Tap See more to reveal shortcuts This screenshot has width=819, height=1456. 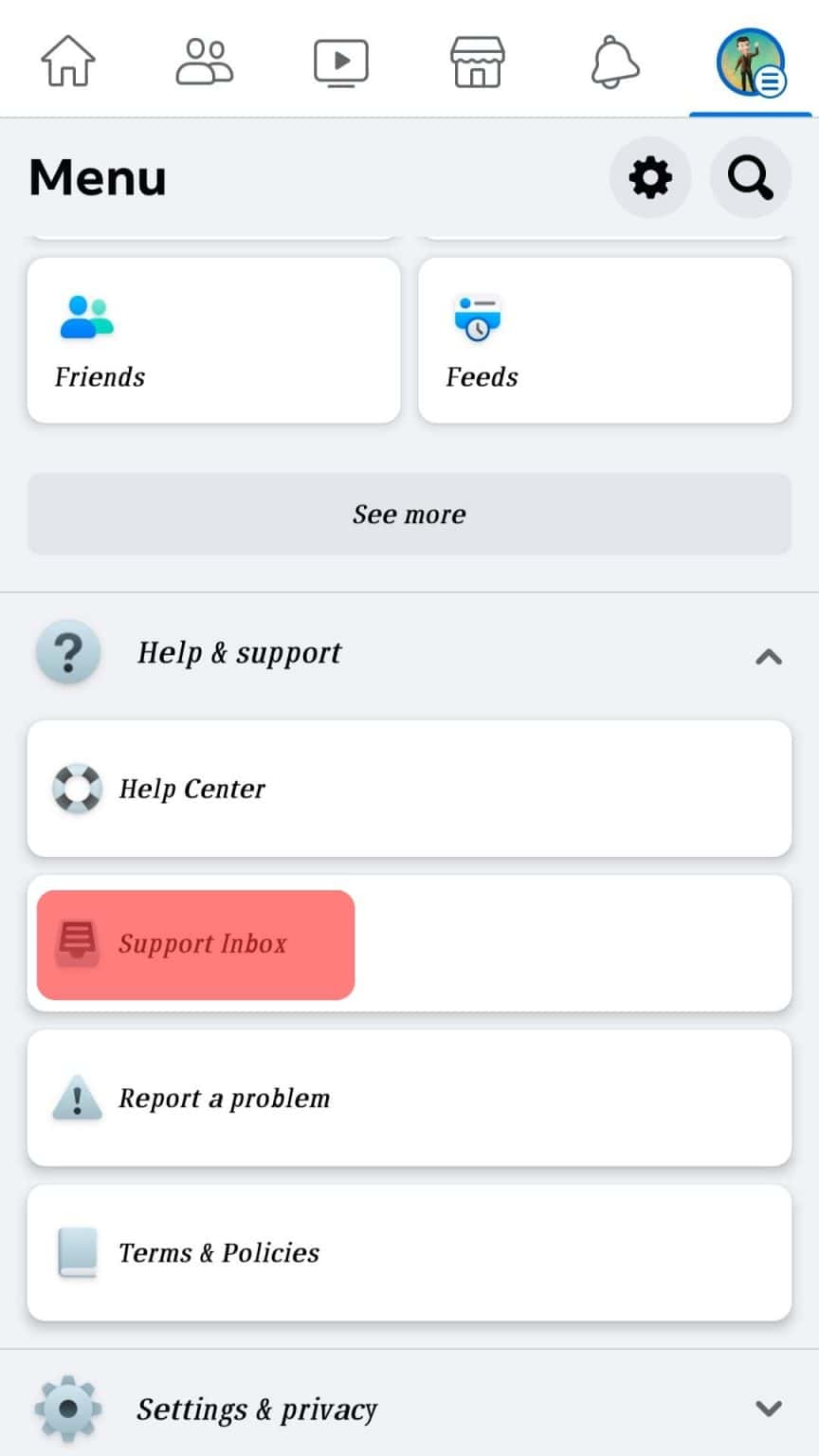pyautogui.click(x=409, y=514)
